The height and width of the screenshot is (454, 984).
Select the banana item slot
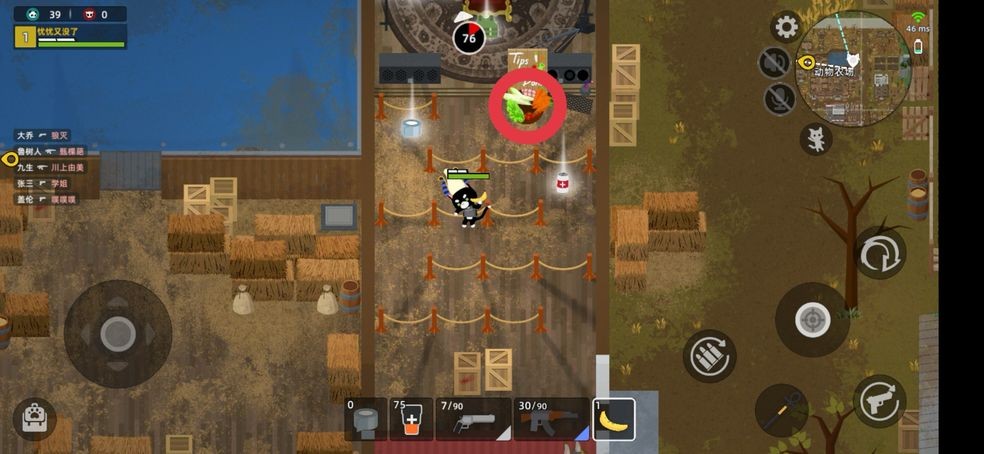pos(614,419)
